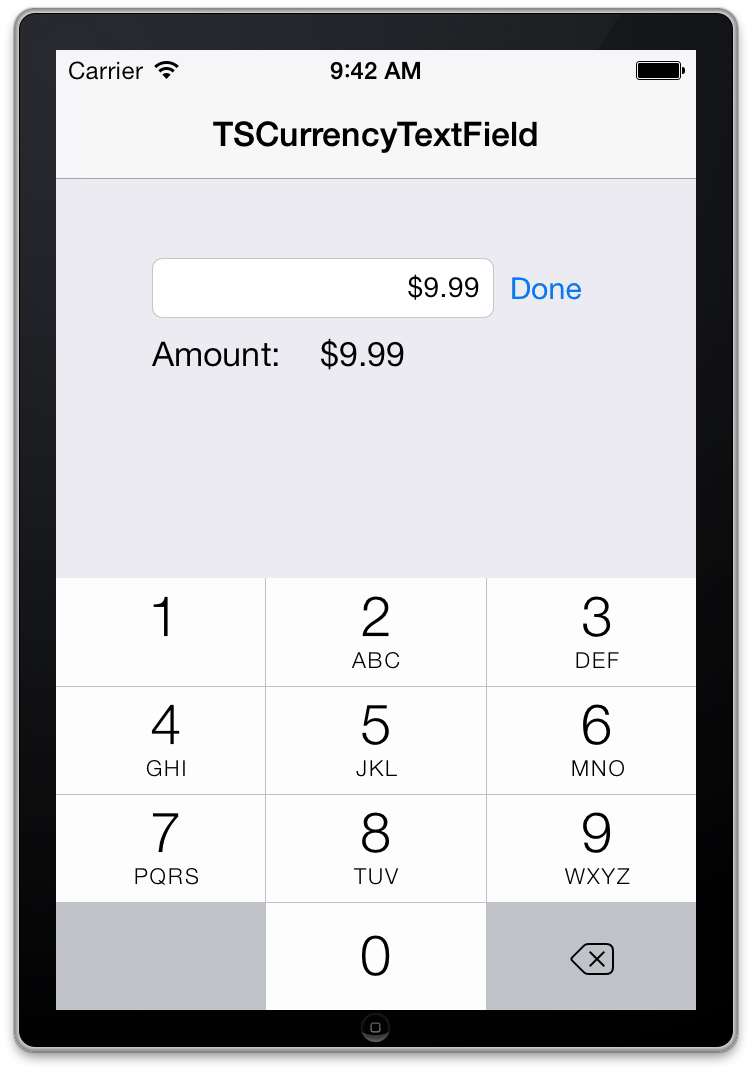Image resolution: width=752 pixels, height=1072 pixels.
Task: Delete last digit with the backspace key
Action: 591,956
